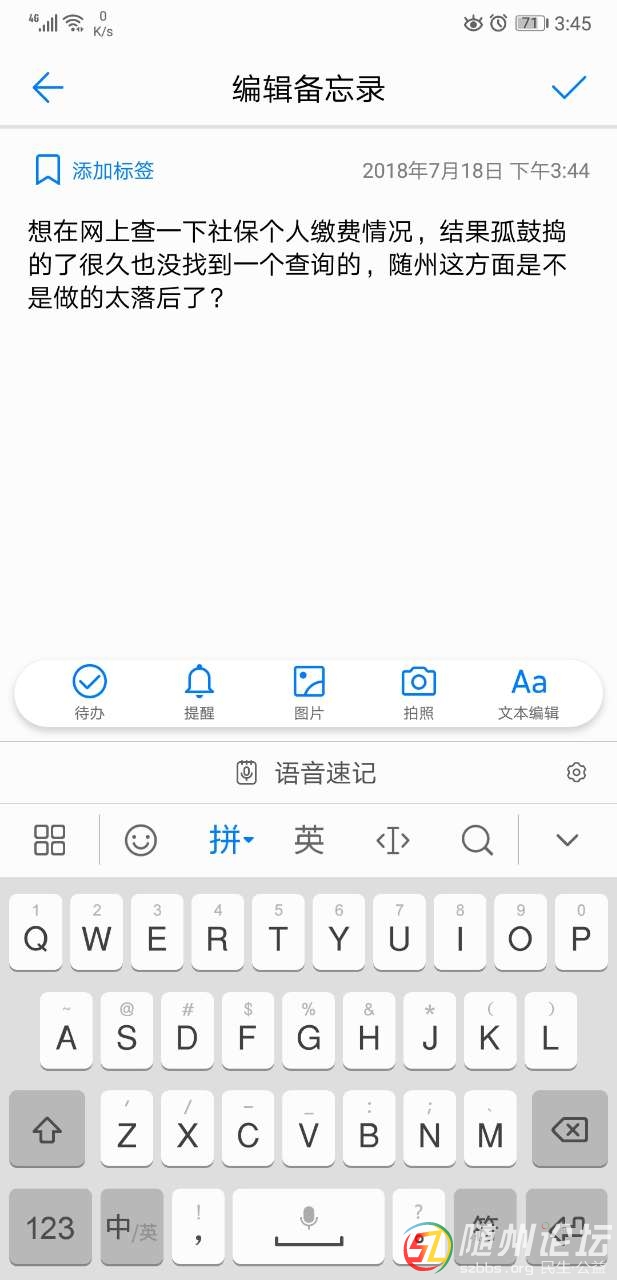Collapse the keyboard with the down chevron

(567, 840)
